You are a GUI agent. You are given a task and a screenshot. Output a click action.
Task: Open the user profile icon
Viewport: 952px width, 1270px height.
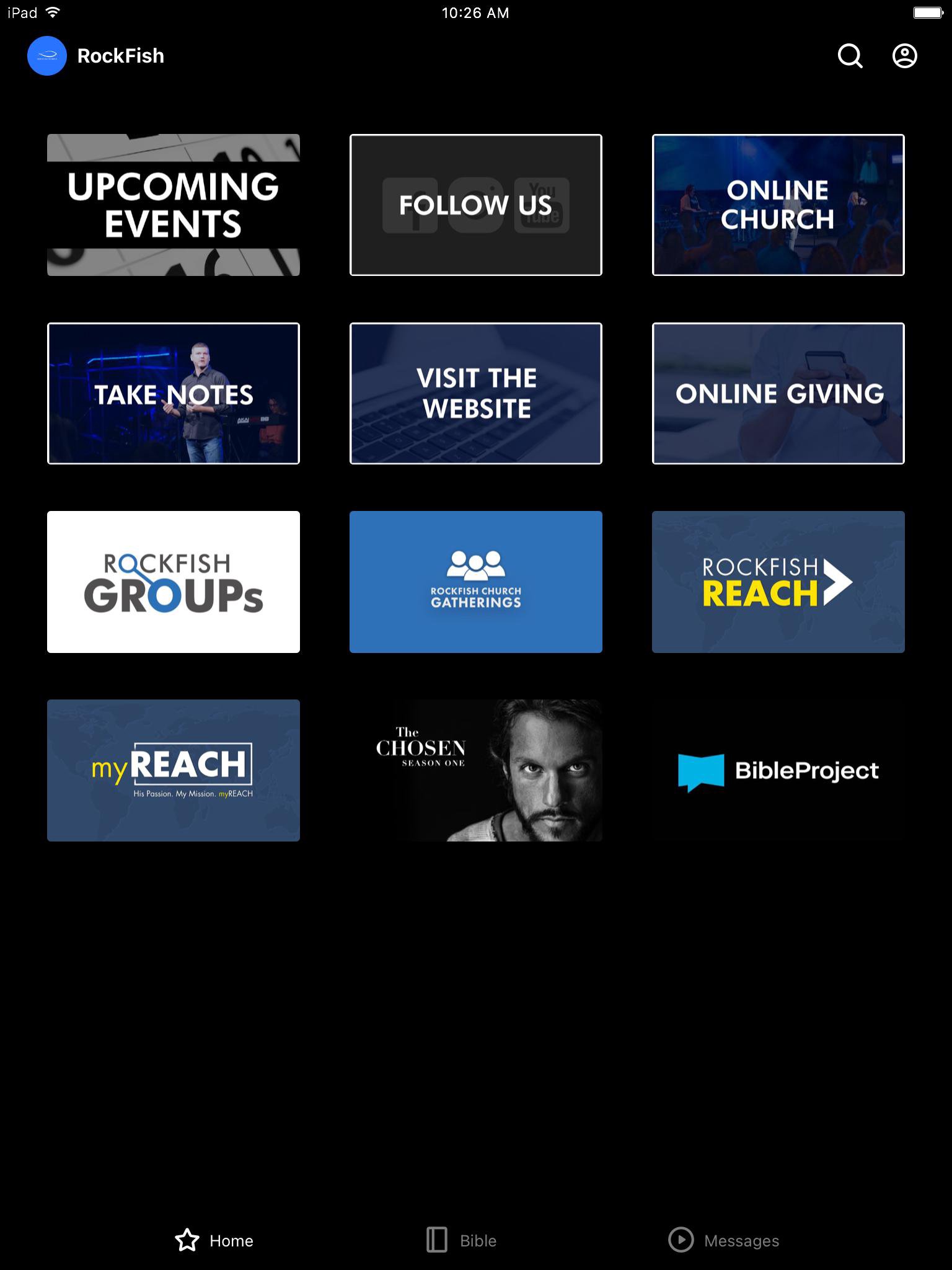pos(904,56)
